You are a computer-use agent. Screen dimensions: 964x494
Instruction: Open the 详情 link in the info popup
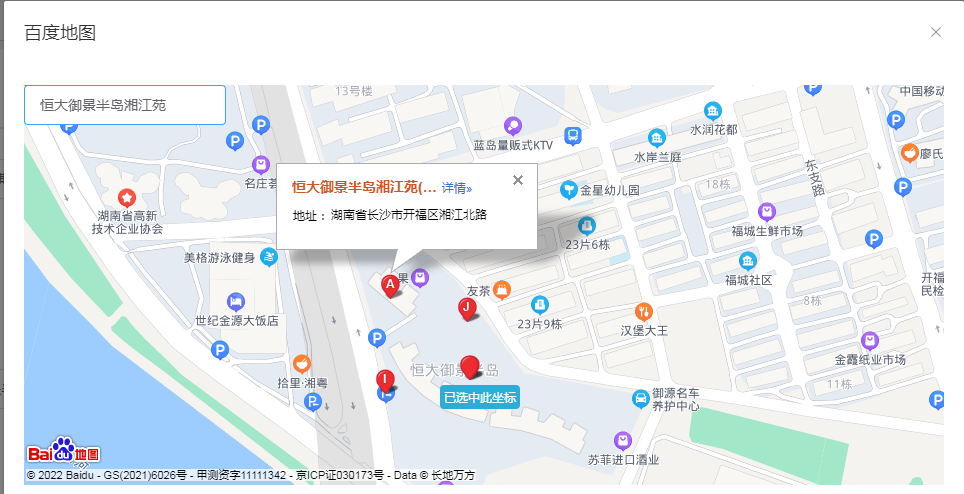click(456, 187)
